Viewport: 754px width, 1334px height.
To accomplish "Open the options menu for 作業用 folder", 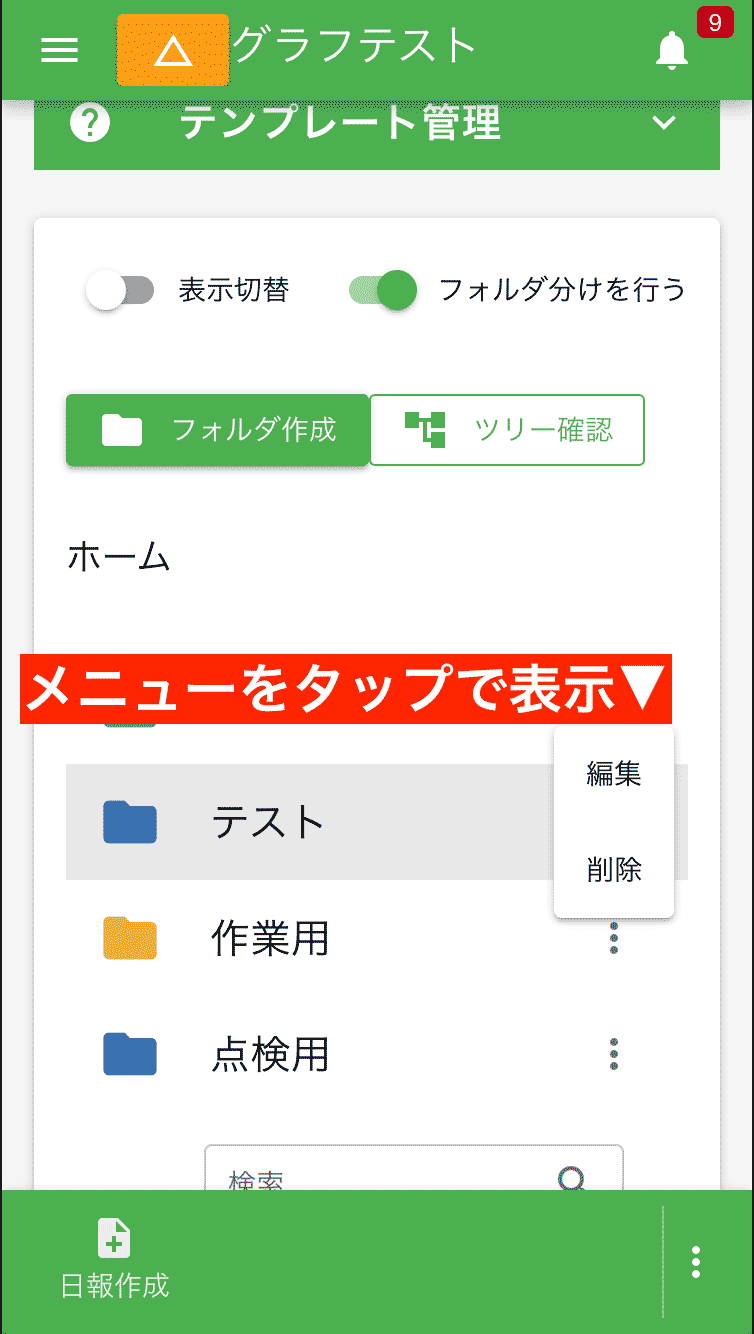I will tap(613, 939).
